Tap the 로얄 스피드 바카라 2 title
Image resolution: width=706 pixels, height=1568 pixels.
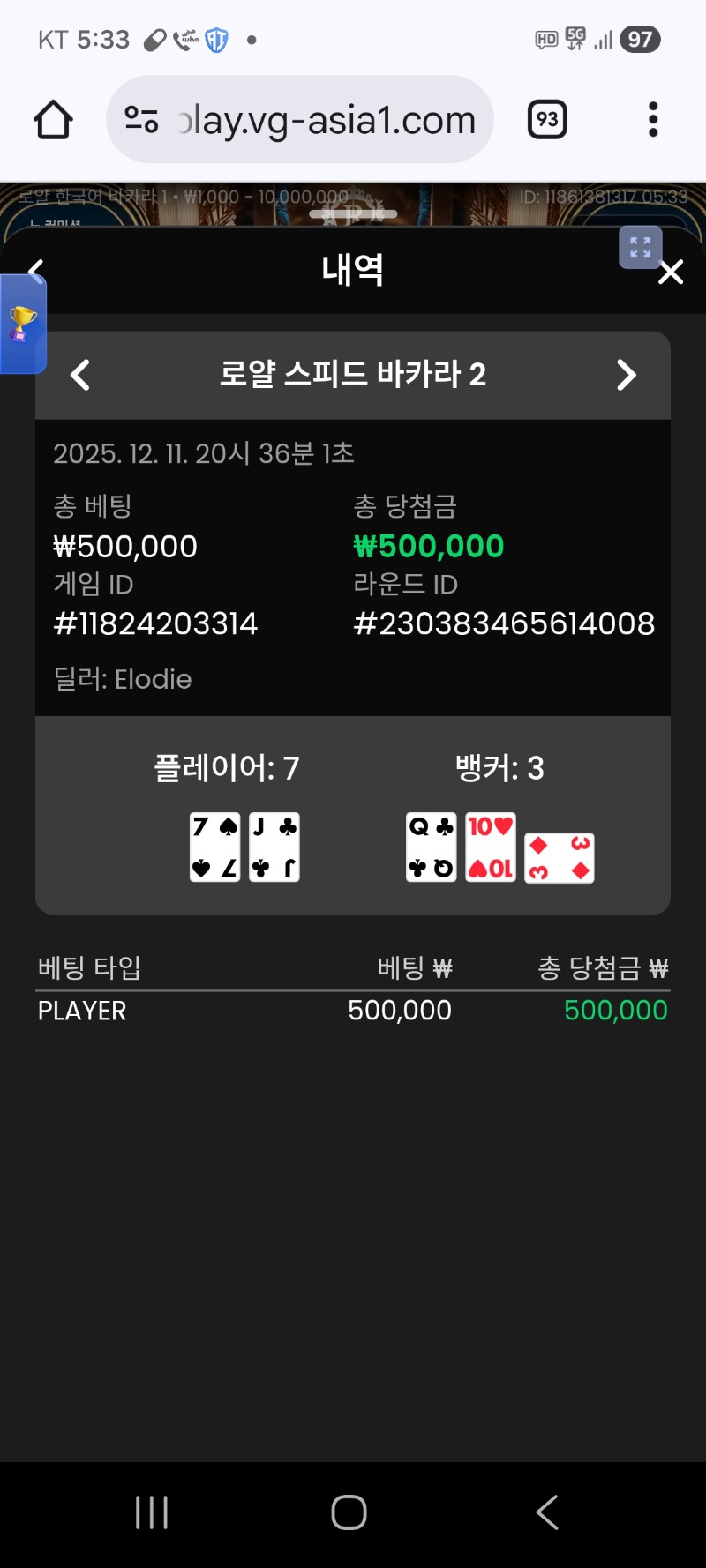tap(352, 375)
